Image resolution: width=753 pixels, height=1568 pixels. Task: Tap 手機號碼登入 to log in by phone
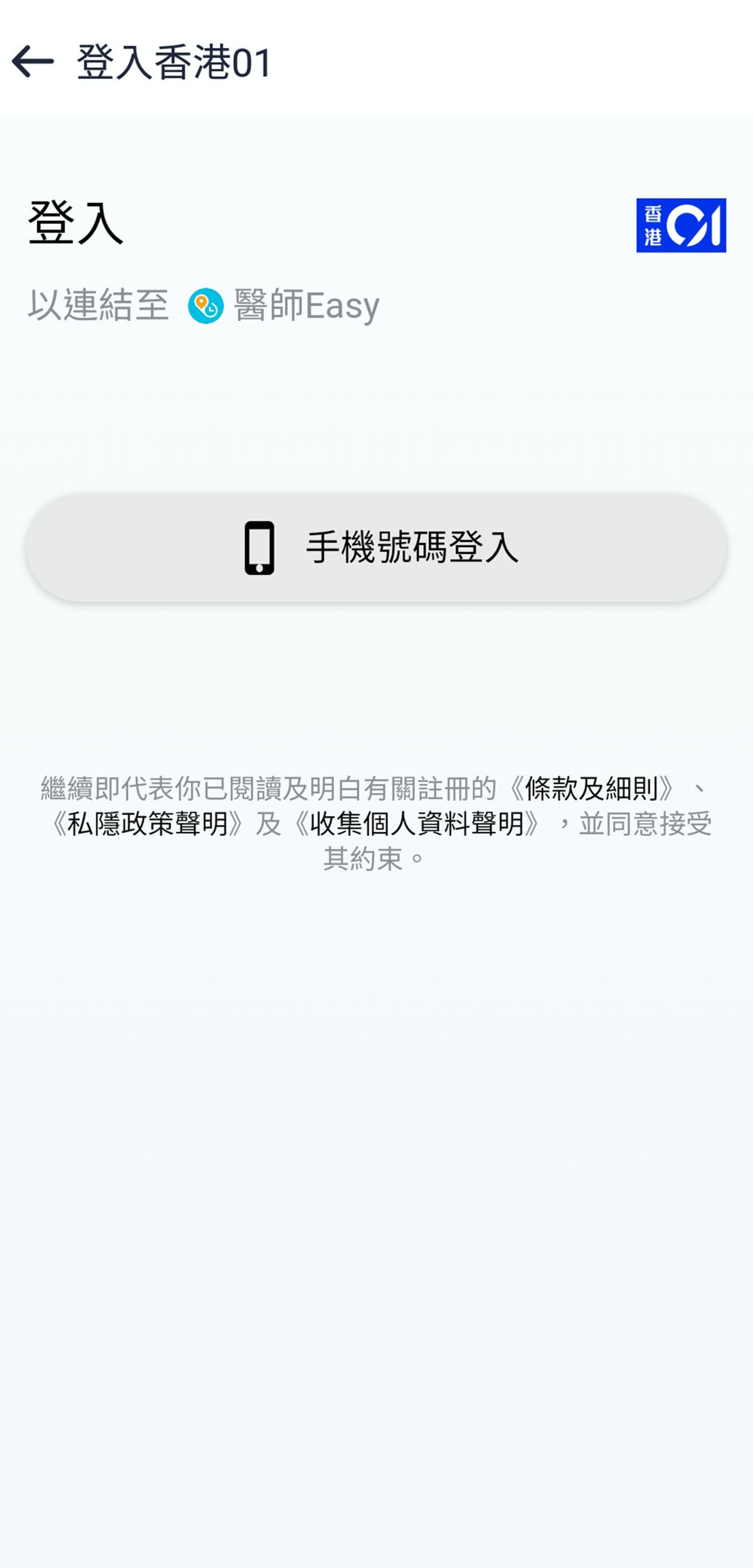pos(376,547)
